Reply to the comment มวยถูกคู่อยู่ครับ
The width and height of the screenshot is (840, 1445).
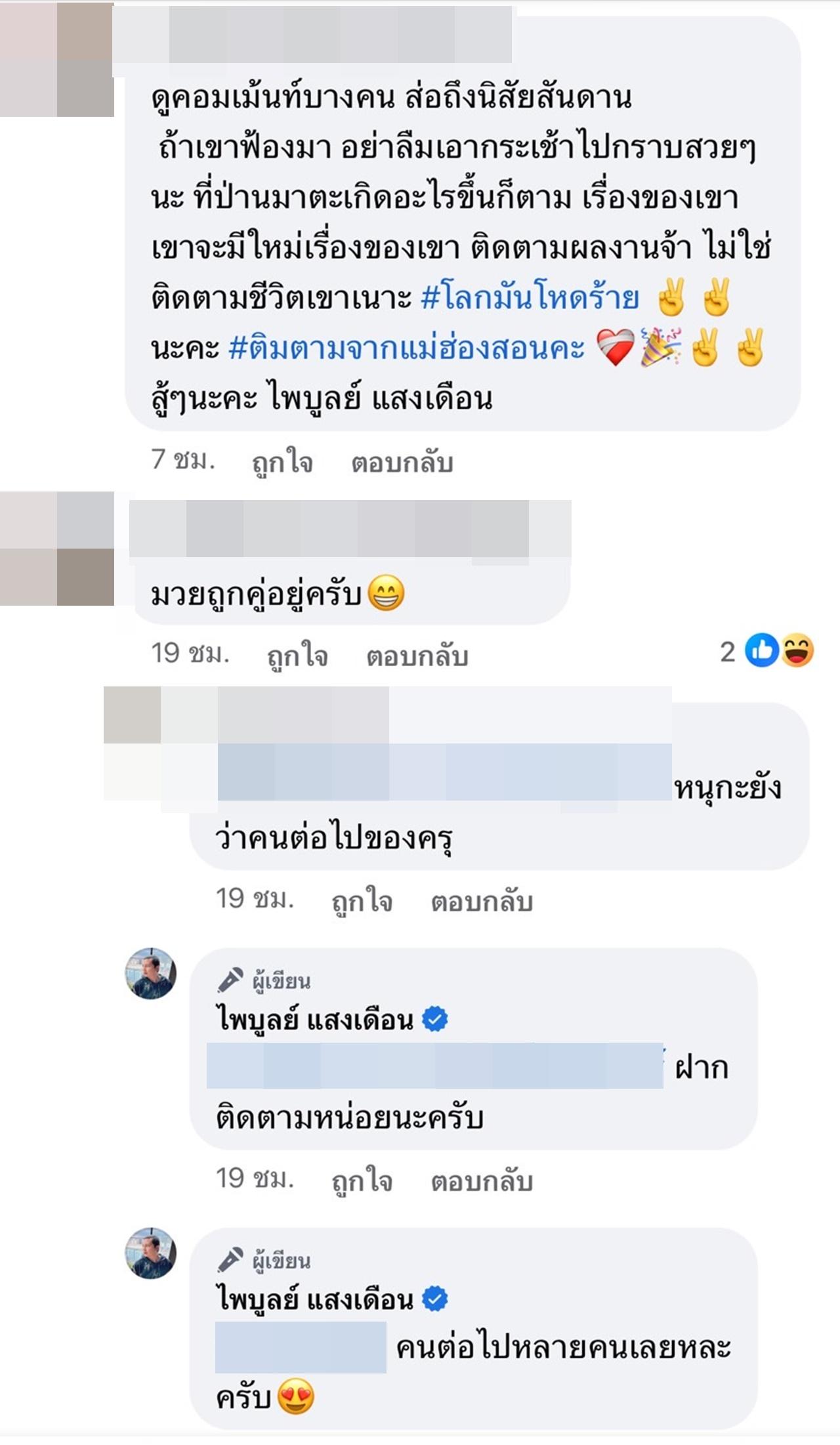(417, 656)
